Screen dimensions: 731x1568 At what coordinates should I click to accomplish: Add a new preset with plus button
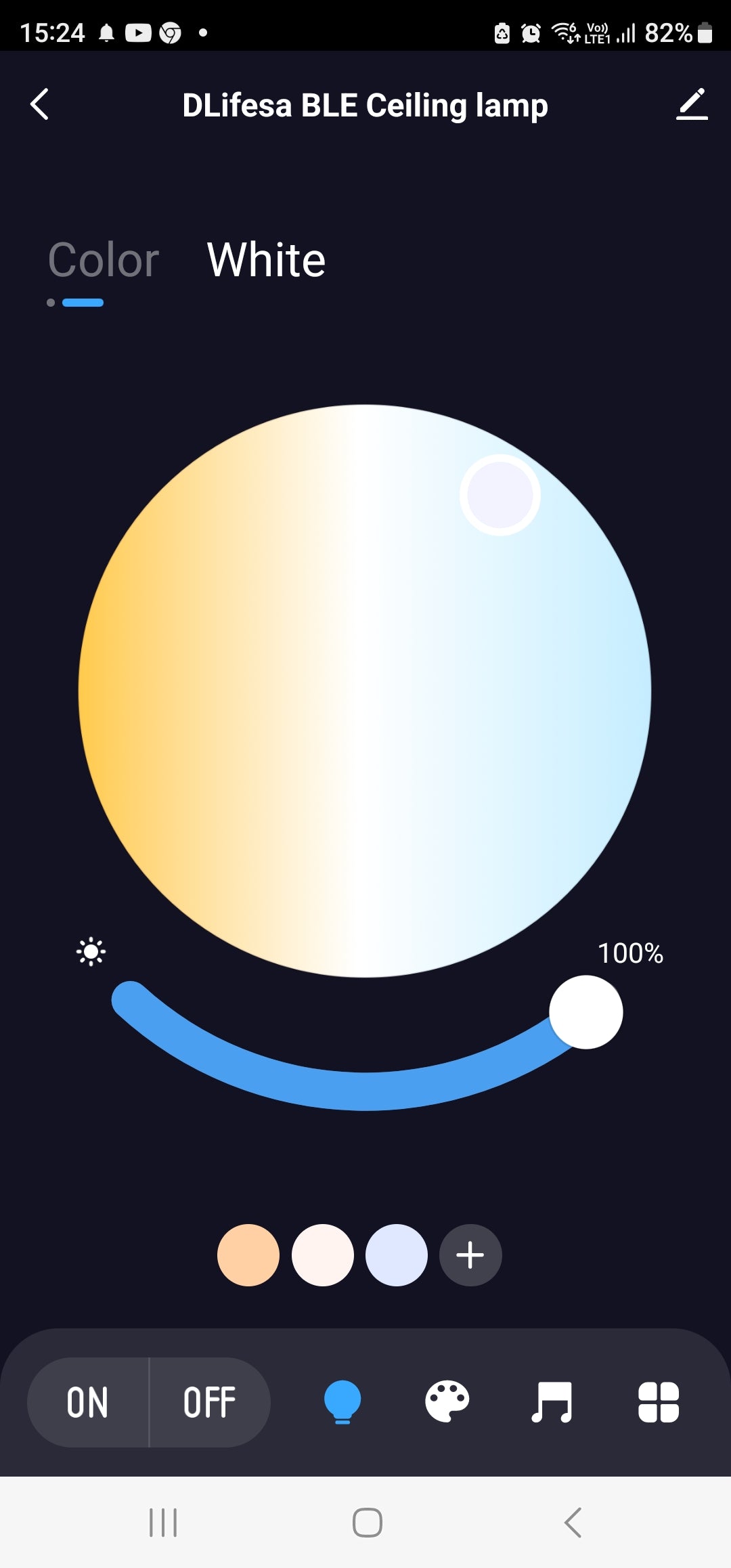pyautogui.click(x=470, y=1255)
